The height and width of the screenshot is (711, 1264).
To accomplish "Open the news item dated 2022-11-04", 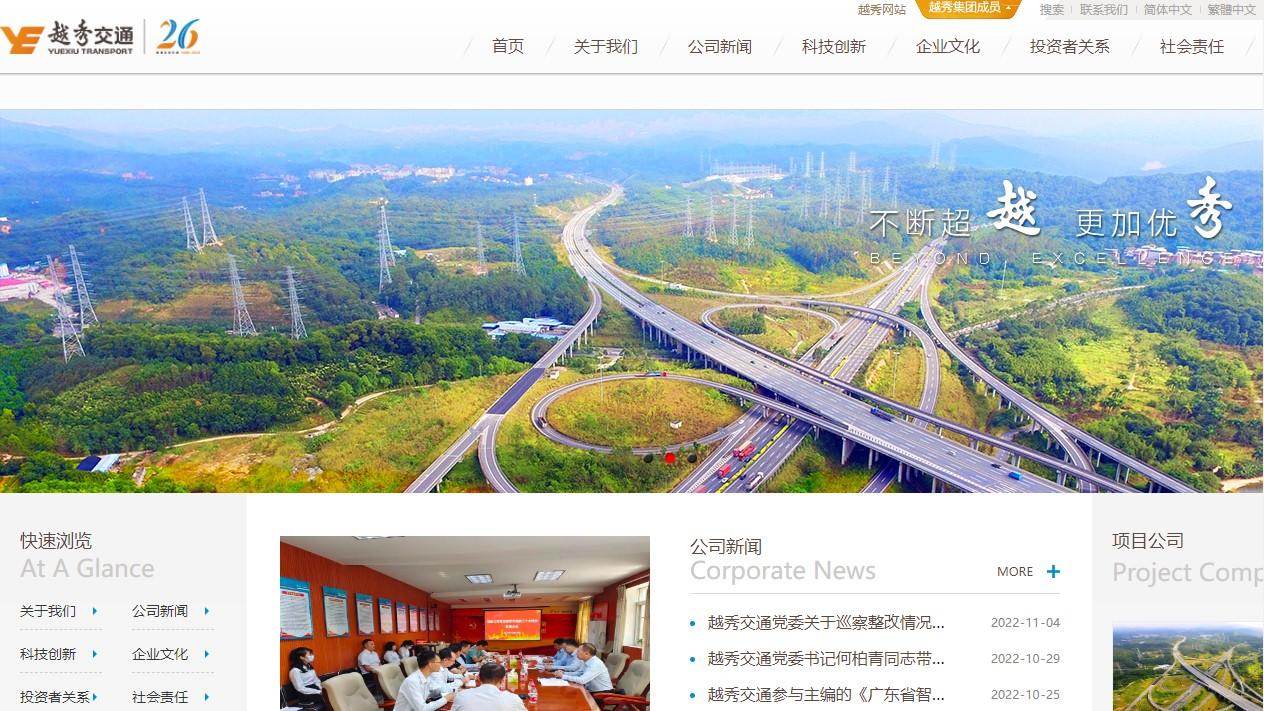I will (x=825, y=623).
